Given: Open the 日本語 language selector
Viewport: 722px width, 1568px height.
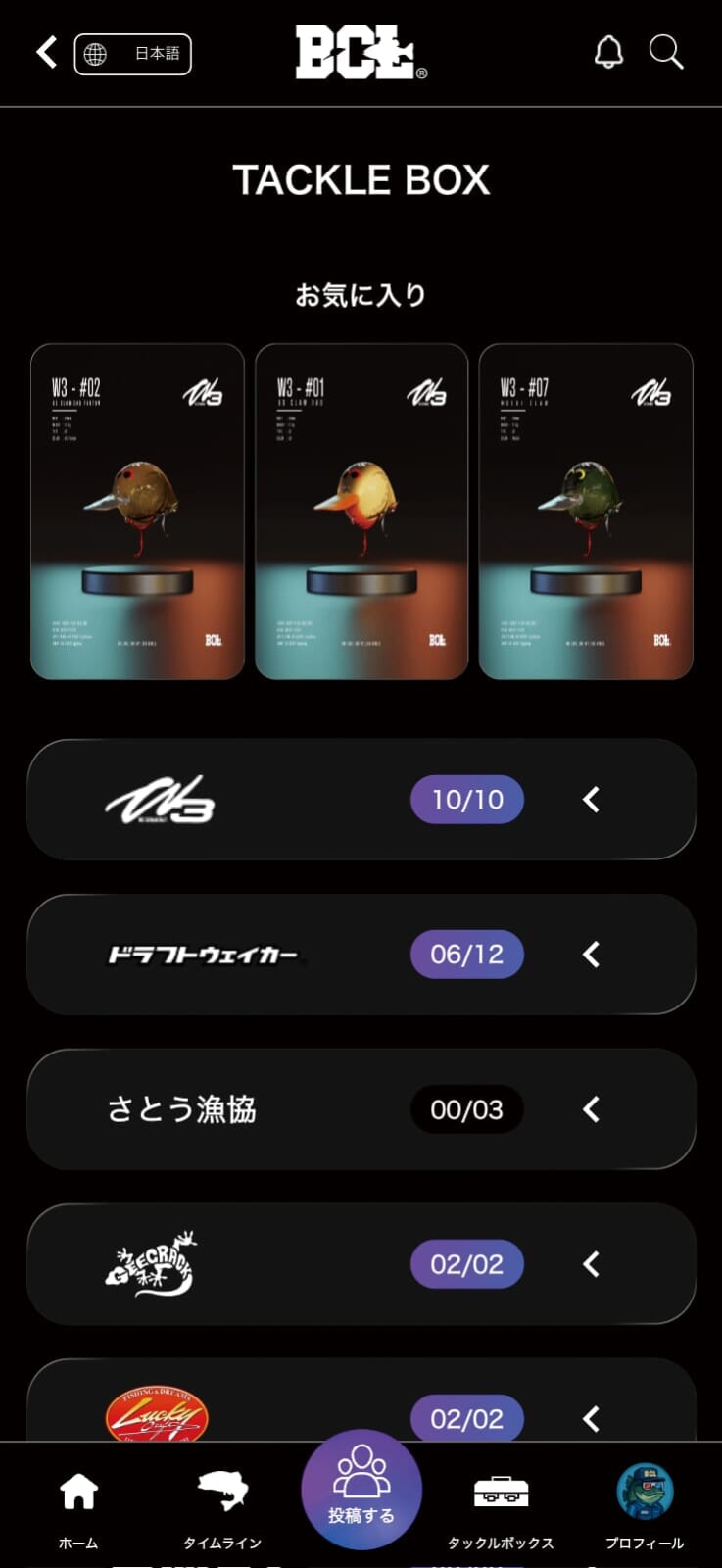Looking at the screenshot, I should pos(133,54).
